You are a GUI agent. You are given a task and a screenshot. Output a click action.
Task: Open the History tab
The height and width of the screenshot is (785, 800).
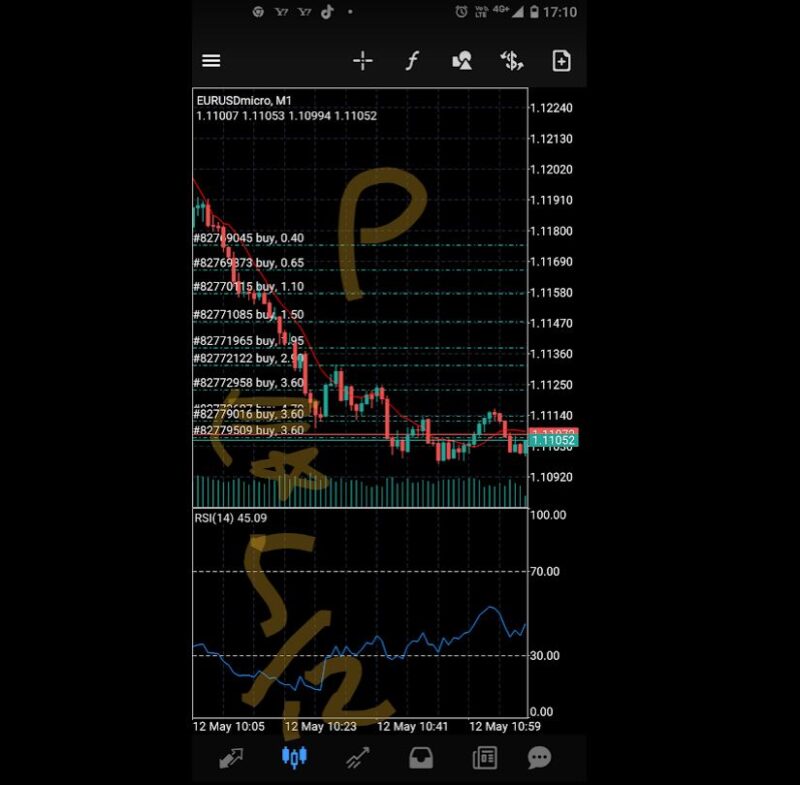[421, 758]
